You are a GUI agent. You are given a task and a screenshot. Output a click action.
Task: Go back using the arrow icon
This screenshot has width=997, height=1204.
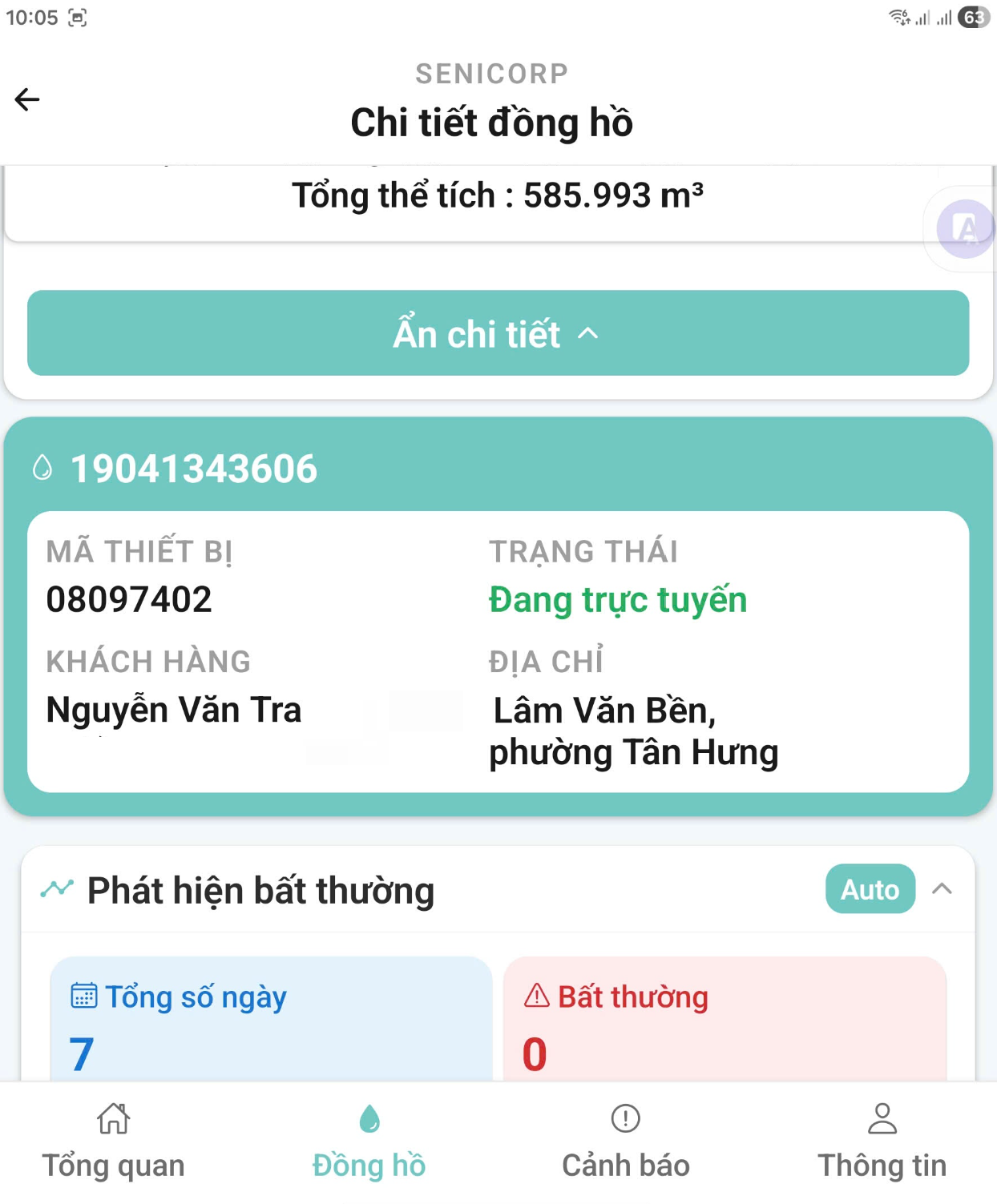coord(27,99)
